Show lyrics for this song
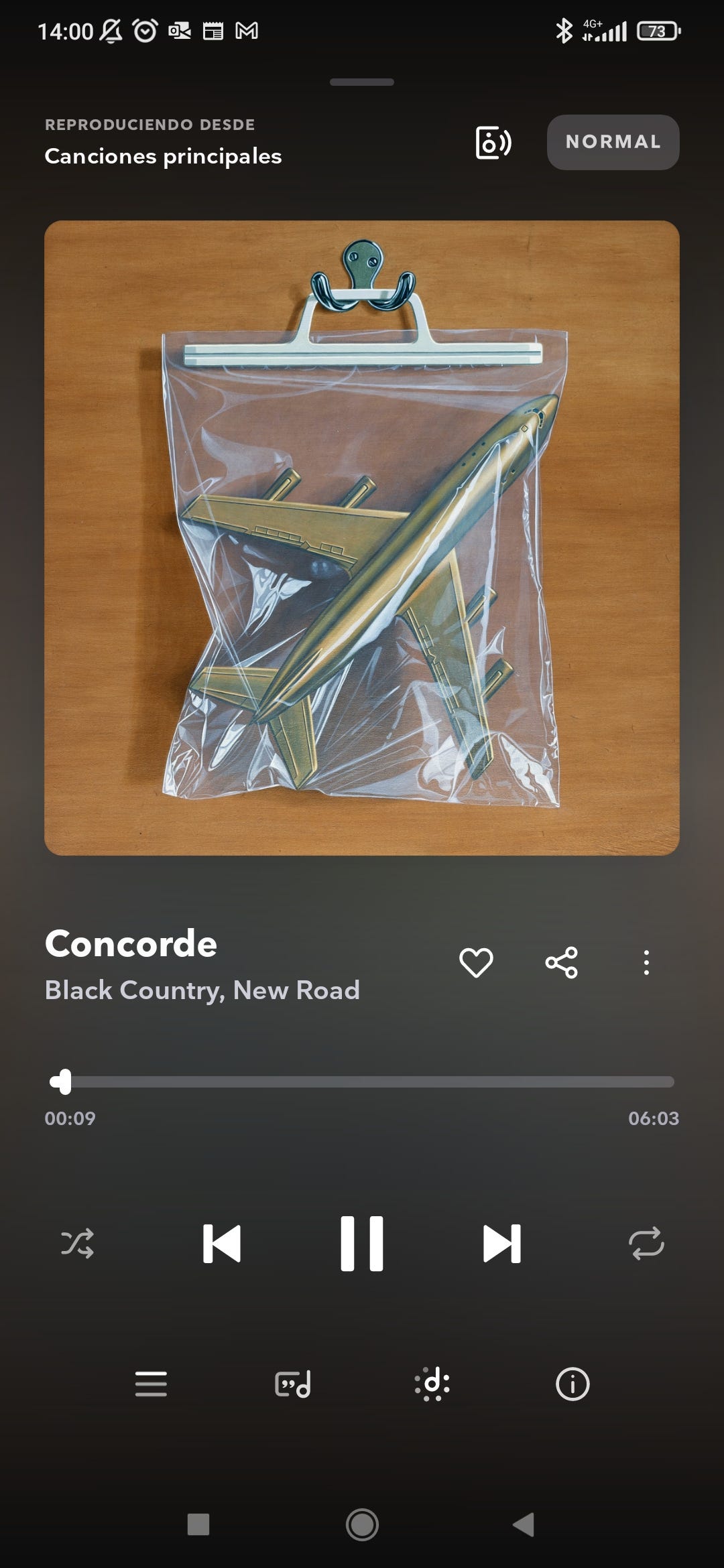The height and width of the screenshot is (1568, 724). (293, 1384)
